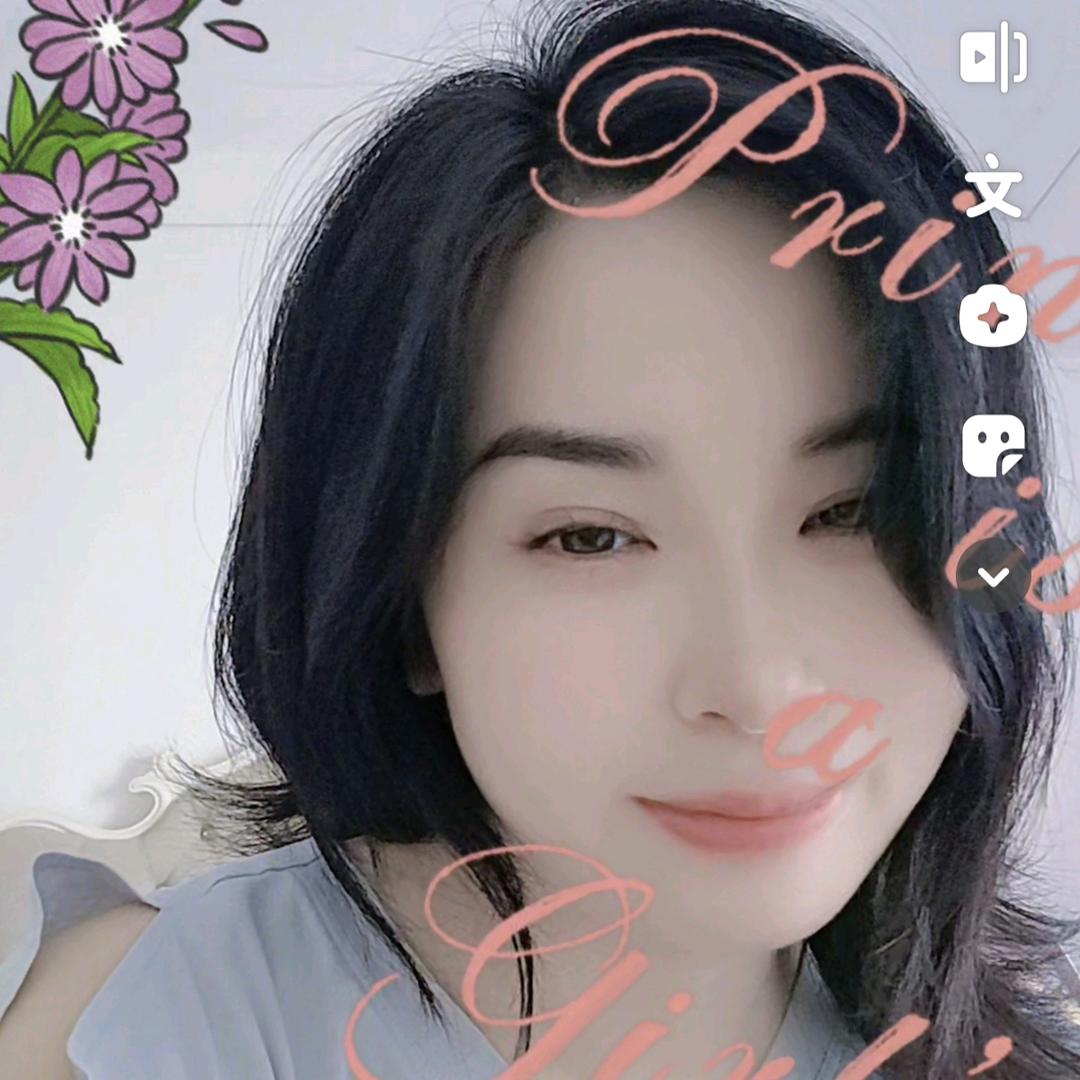1080x1080 pixels.
Task: Add text with the 文 icon
Action: point(993,187)
